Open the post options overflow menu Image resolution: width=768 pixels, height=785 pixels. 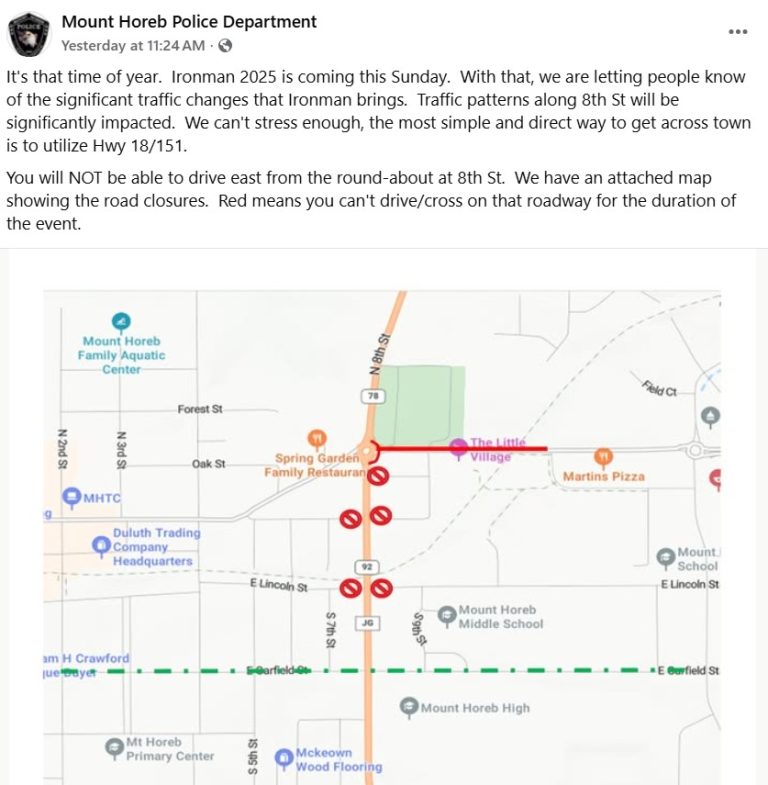pos(738,31)
